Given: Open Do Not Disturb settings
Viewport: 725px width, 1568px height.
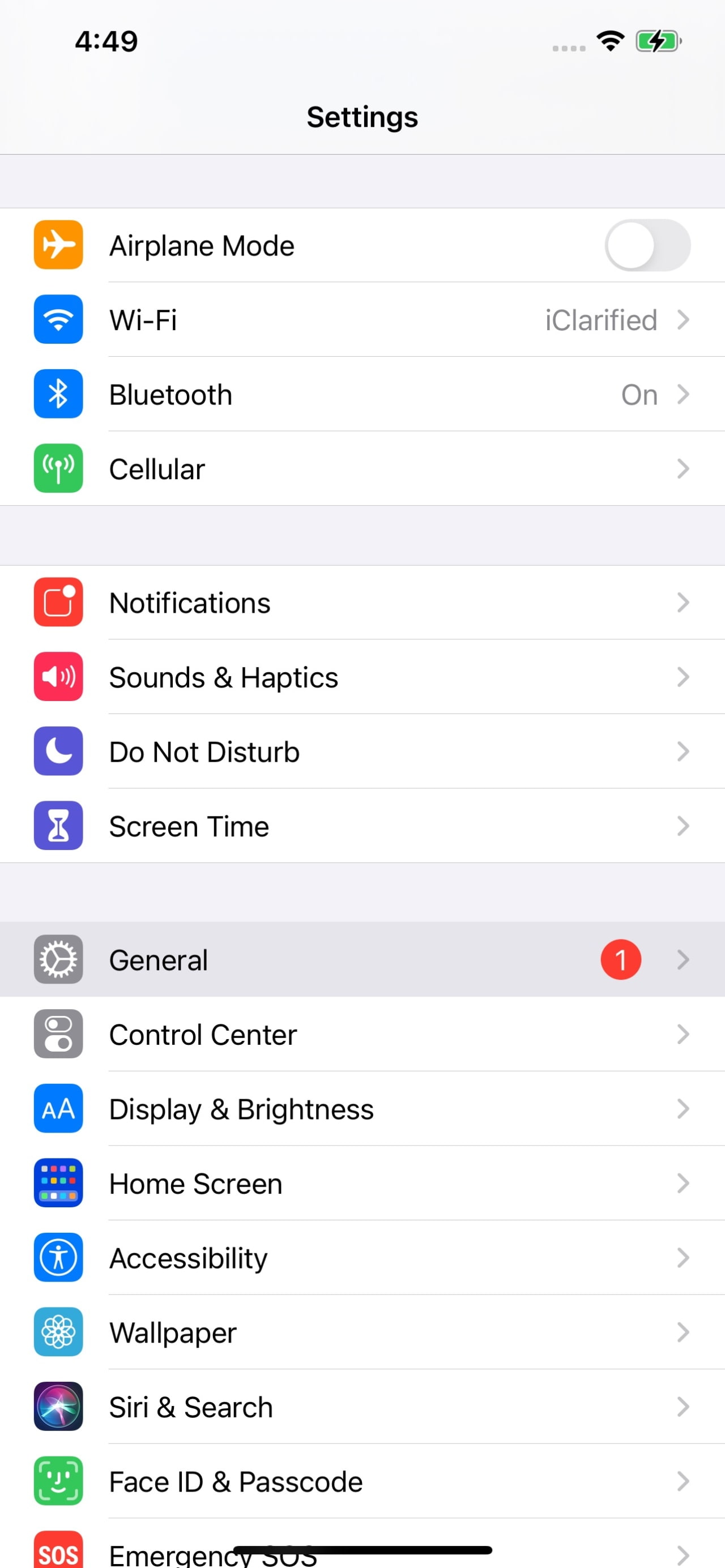Looking at the screenshot, I should [x=362, y=752].
